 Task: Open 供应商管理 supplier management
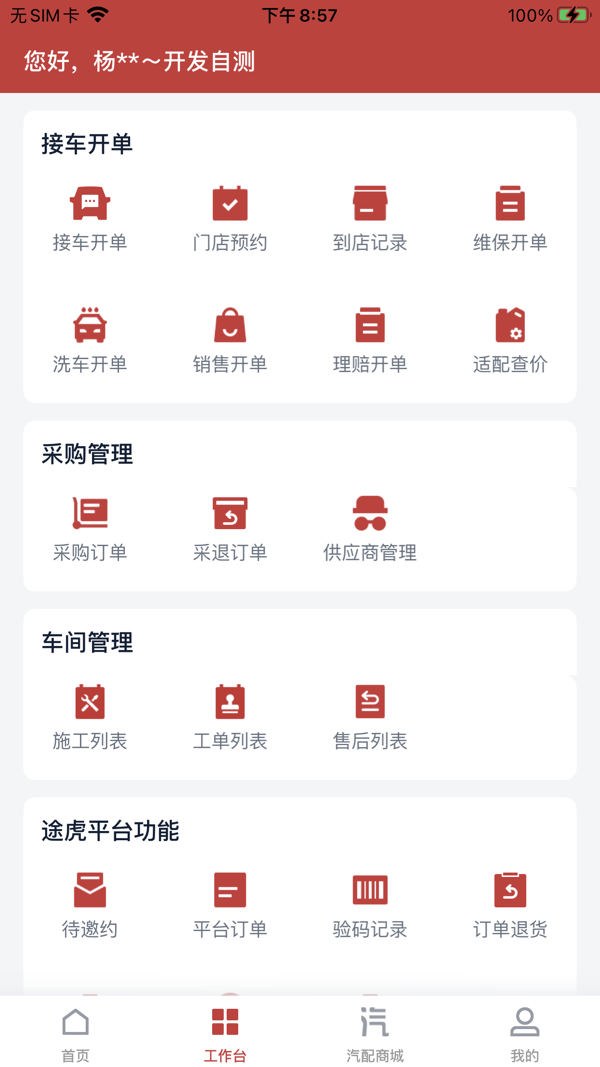click(x=370, y=527)
